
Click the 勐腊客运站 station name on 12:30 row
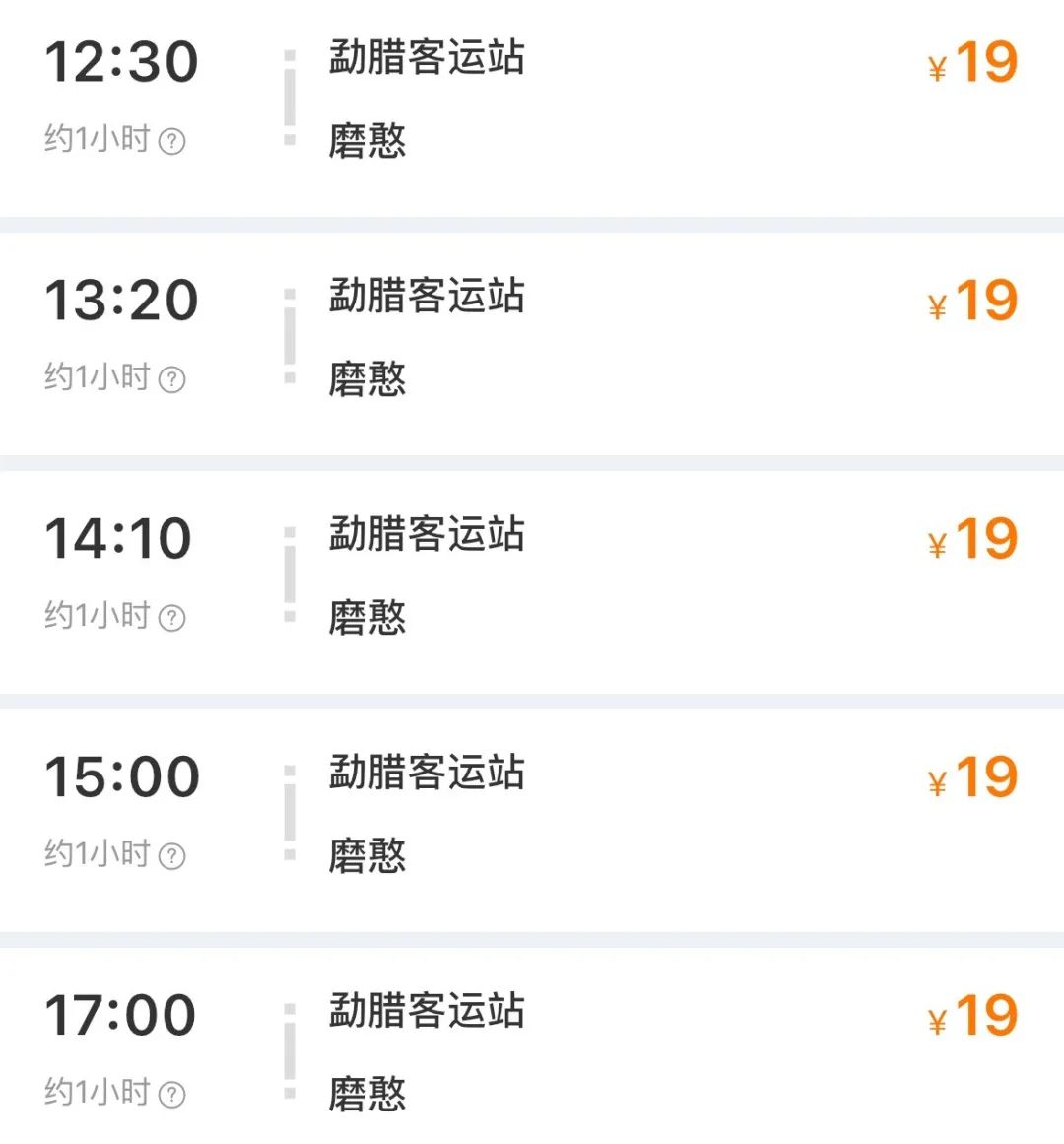424,59
